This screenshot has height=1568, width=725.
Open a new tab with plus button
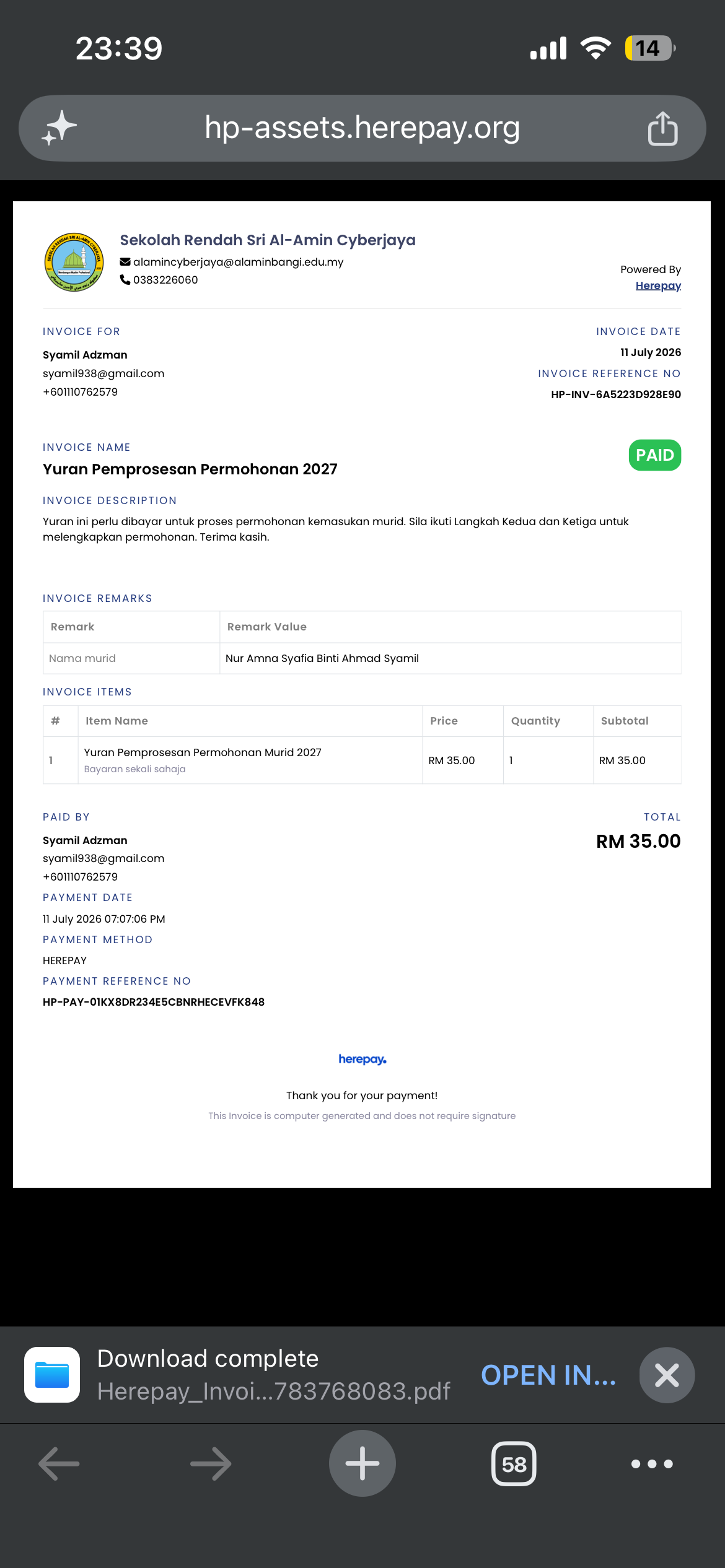click(x=362, y=1463)
